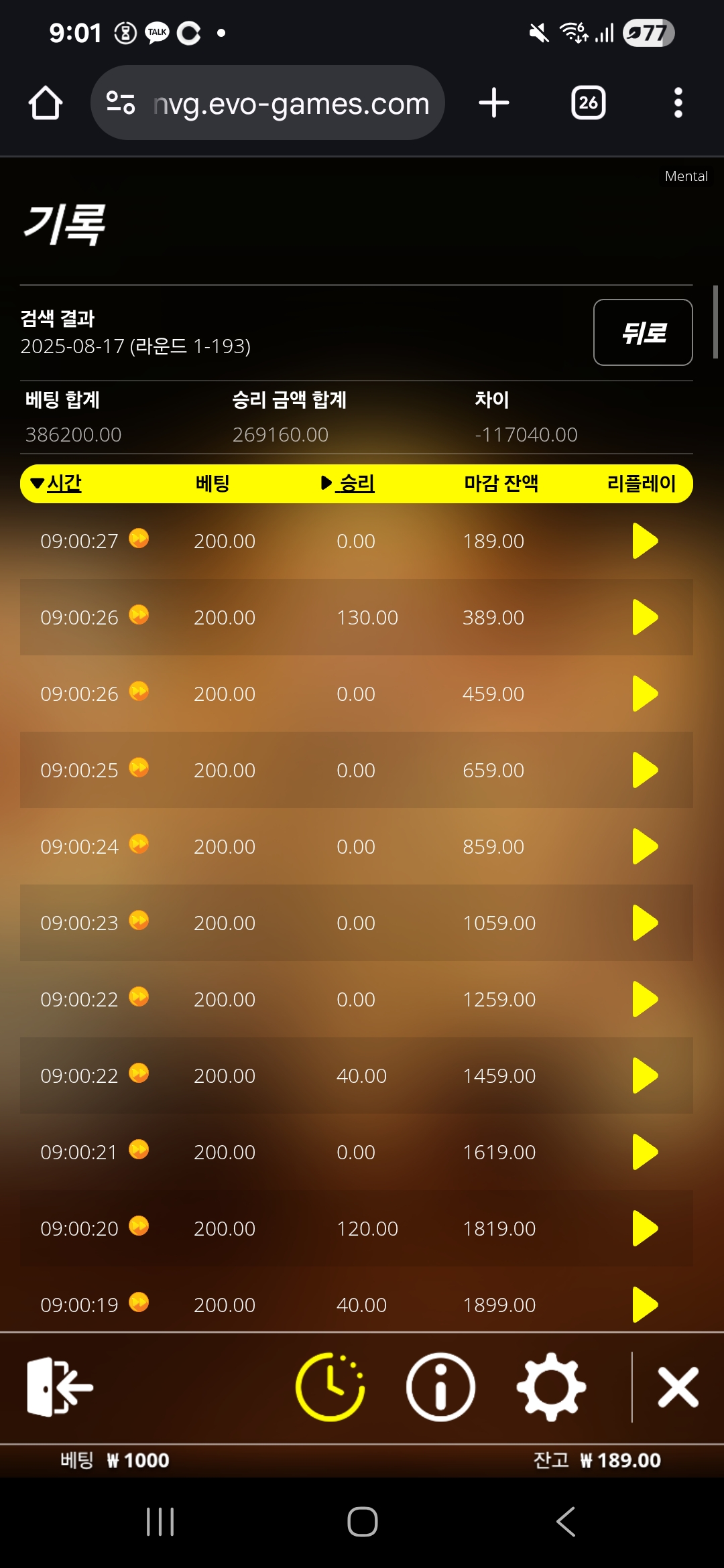Play replay for the 09:00:23 round
724x1568 pixels.
[x=644, y=923]
